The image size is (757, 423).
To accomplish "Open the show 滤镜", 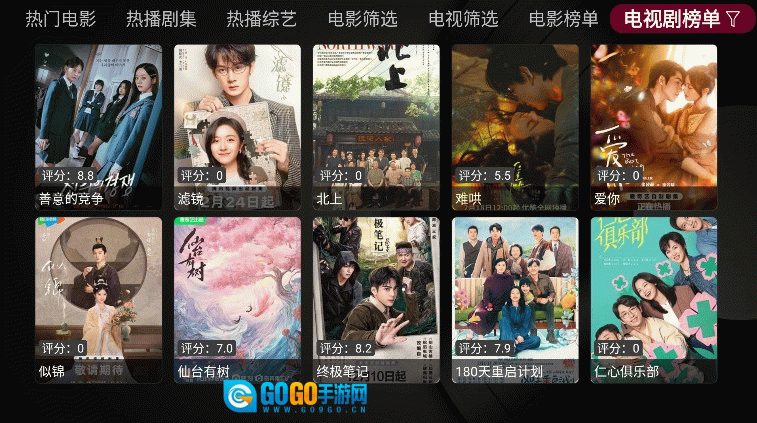I will coord(237,126).
